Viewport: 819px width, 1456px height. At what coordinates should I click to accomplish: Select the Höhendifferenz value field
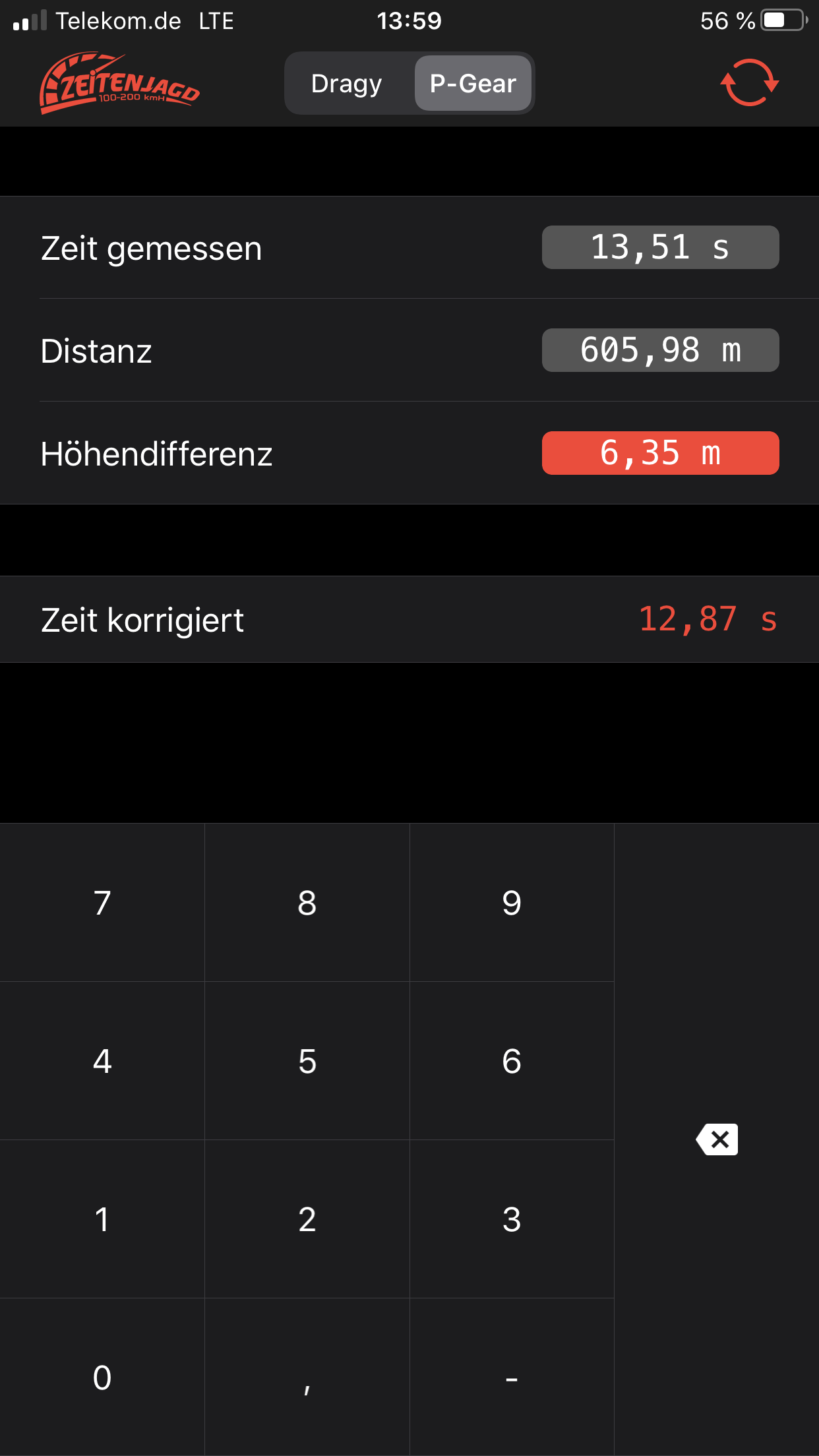tap(660, 453)
